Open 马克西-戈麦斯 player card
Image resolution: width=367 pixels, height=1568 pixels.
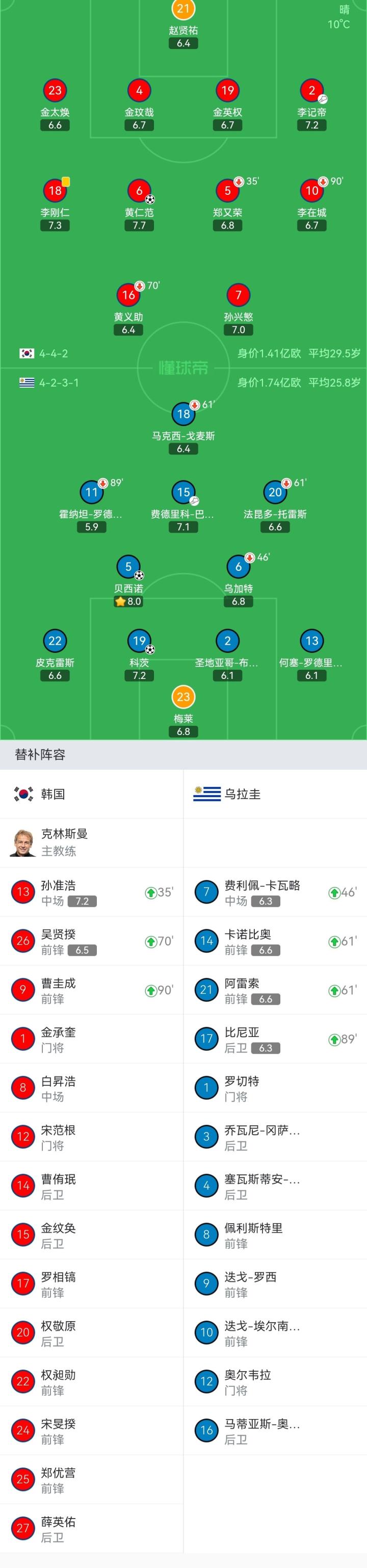tap(183, 428)
